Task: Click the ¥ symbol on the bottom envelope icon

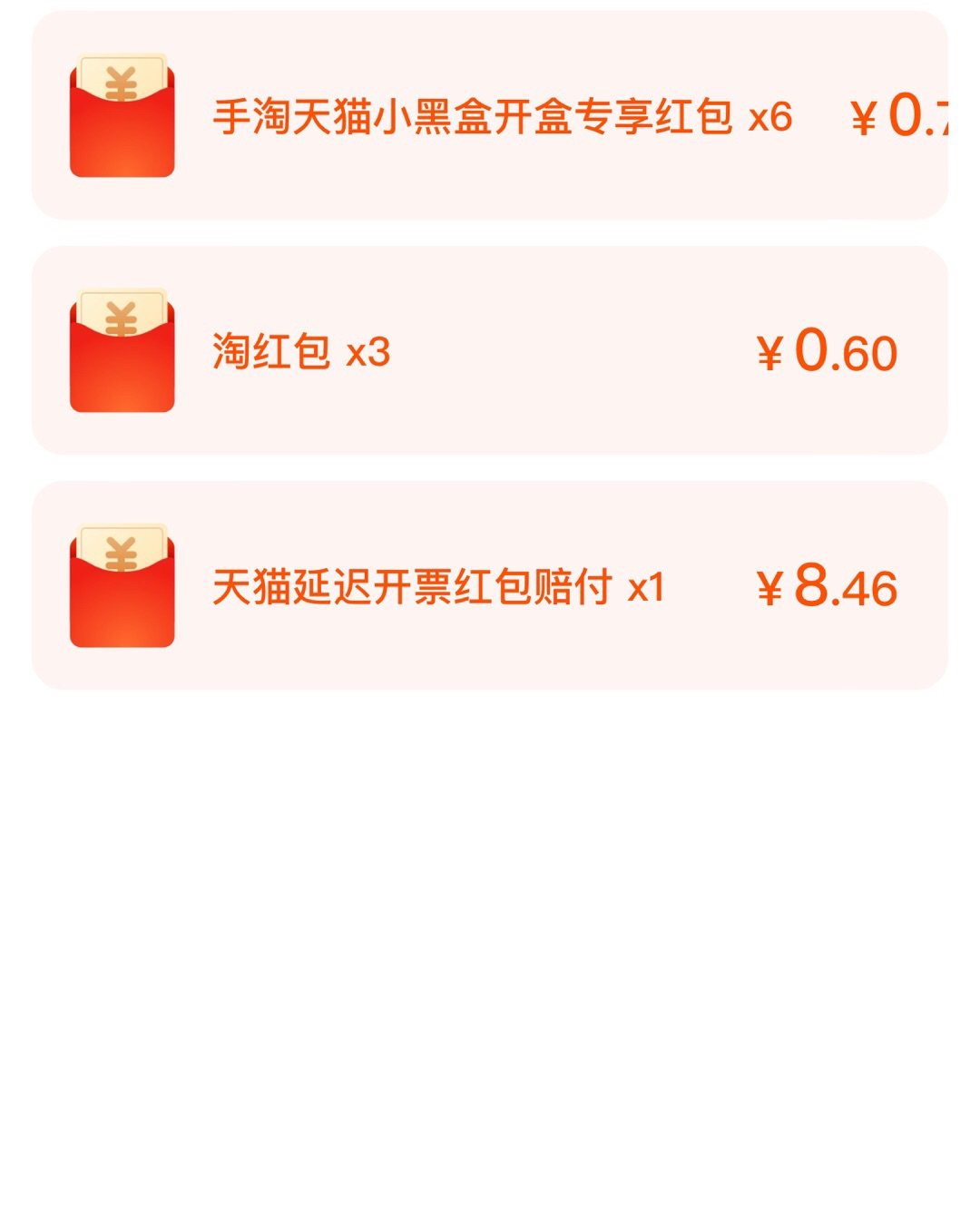Action: (121, 554)
